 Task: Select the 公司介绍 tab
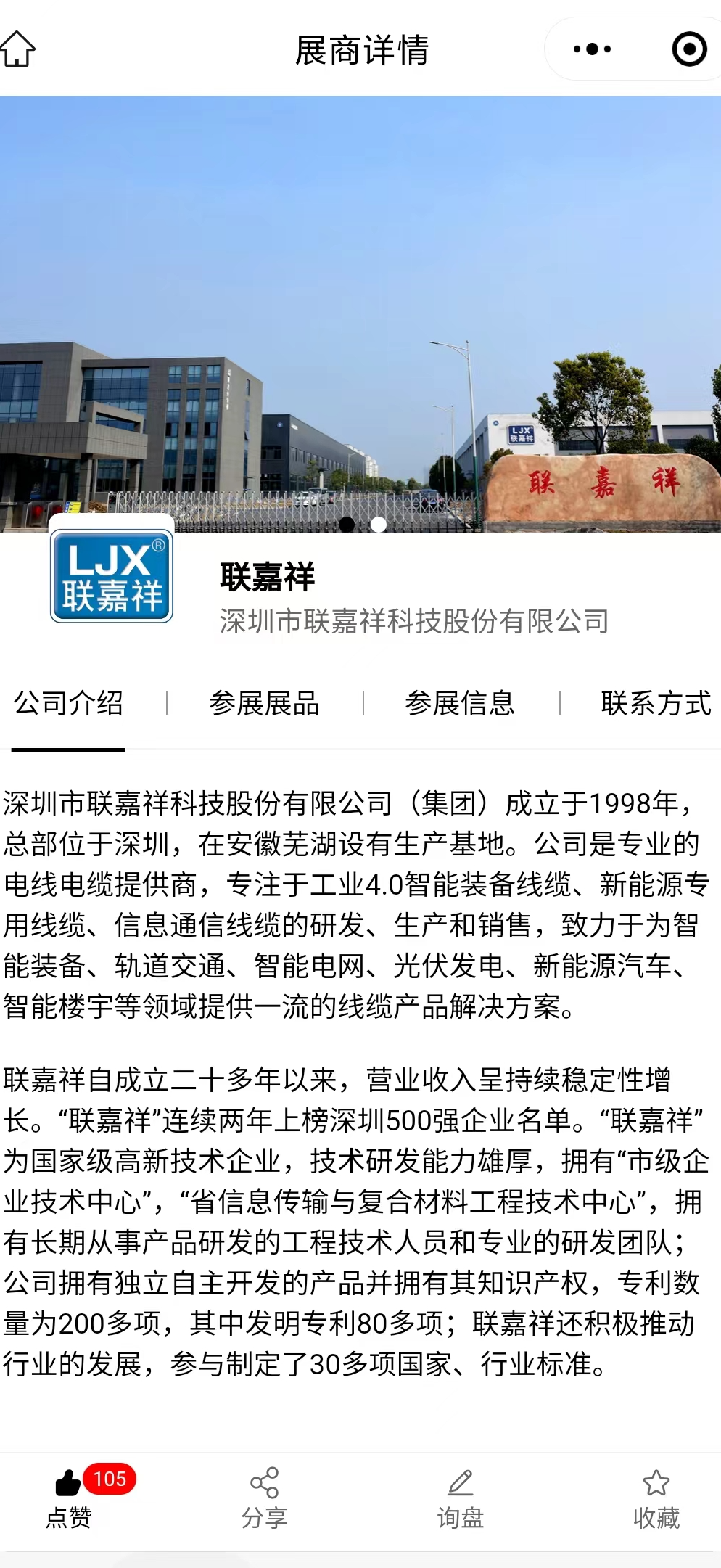tap(69, 703)
